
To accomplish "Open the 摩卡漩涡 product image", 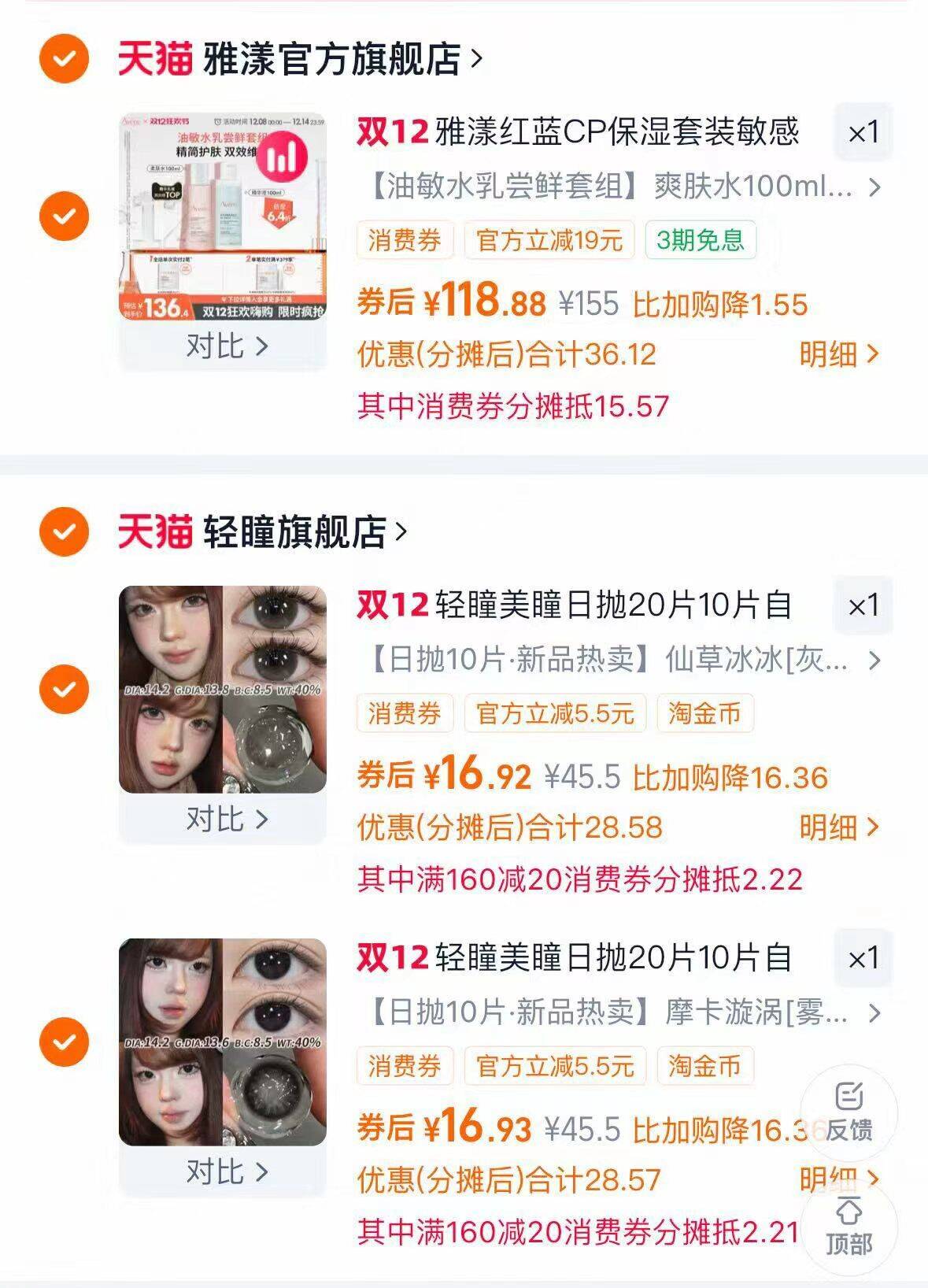I will (223, 1042).
